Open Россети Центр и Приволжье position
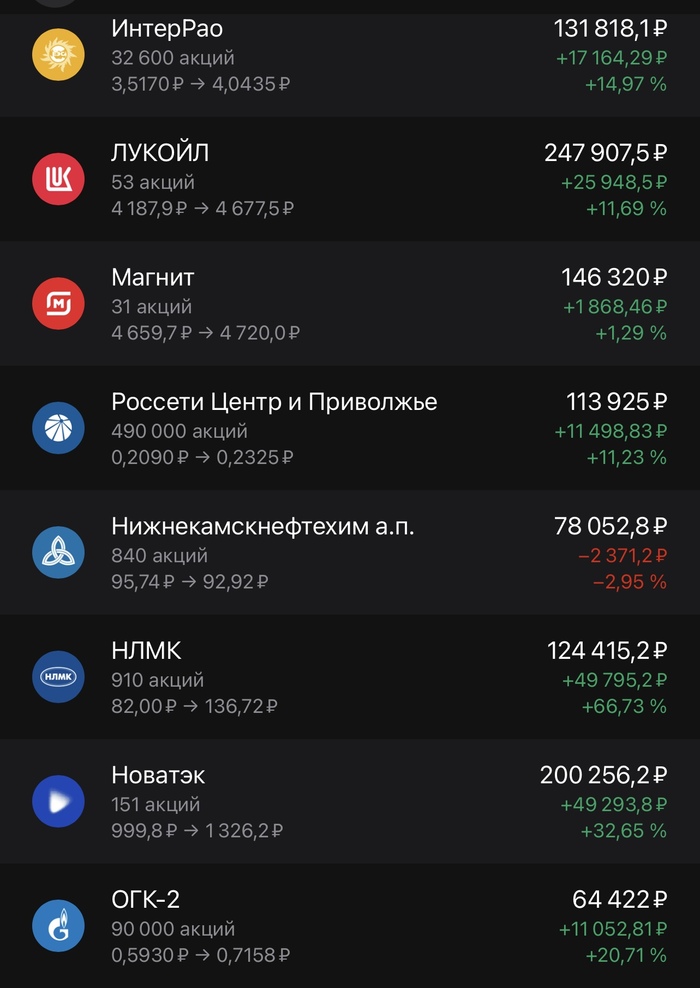Screen dimensions: 700x988 click(x=350, y=428)
